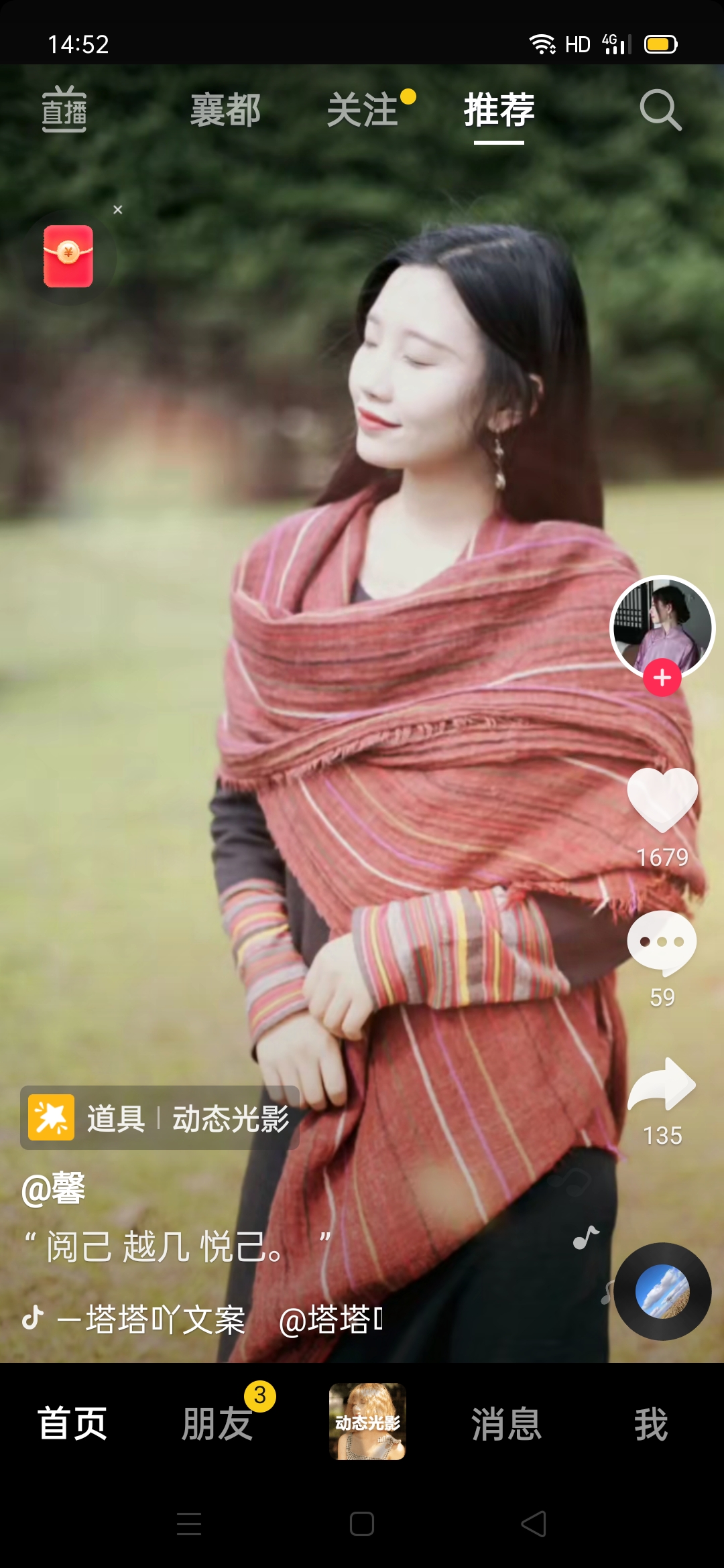This screenshot has height=1568, width=724.
Task: Follow the creator via plus button
Action: (662, 677)
